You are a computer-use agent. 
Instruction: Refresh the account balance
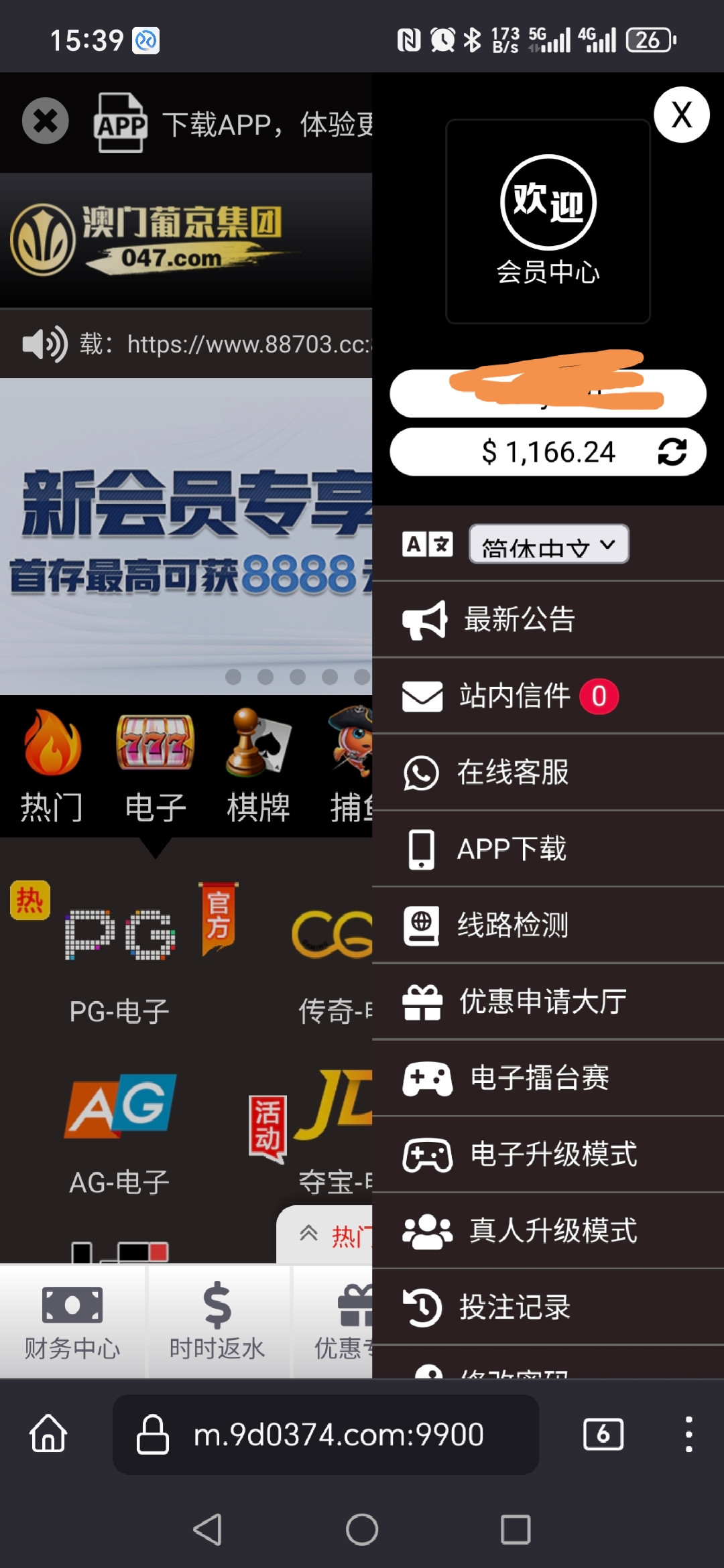(x=672, y=452)
